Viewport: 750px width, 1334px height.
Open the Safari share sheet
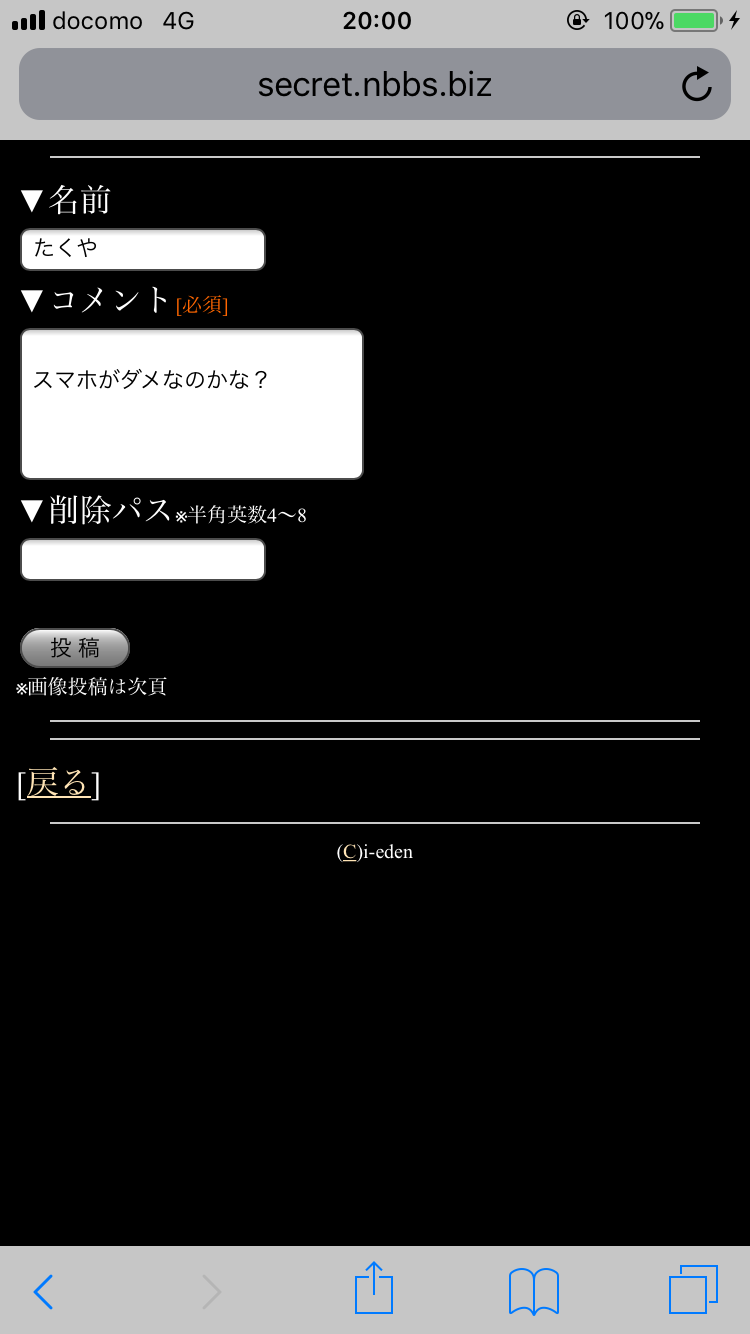[374, 1288]
